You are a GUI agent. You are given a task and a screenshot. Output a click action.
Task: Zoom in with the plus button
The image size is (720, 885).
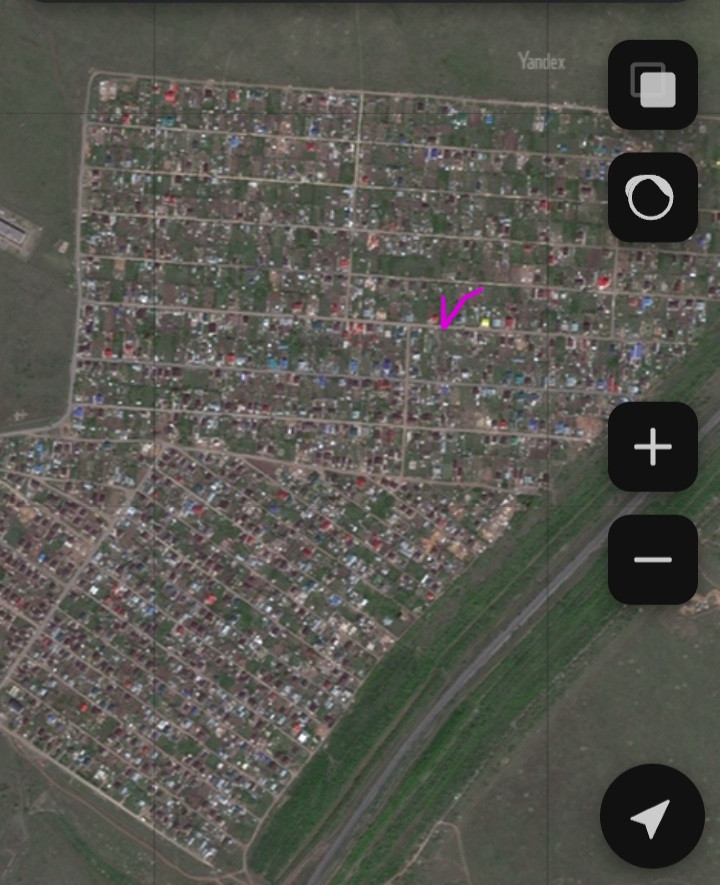652,447
